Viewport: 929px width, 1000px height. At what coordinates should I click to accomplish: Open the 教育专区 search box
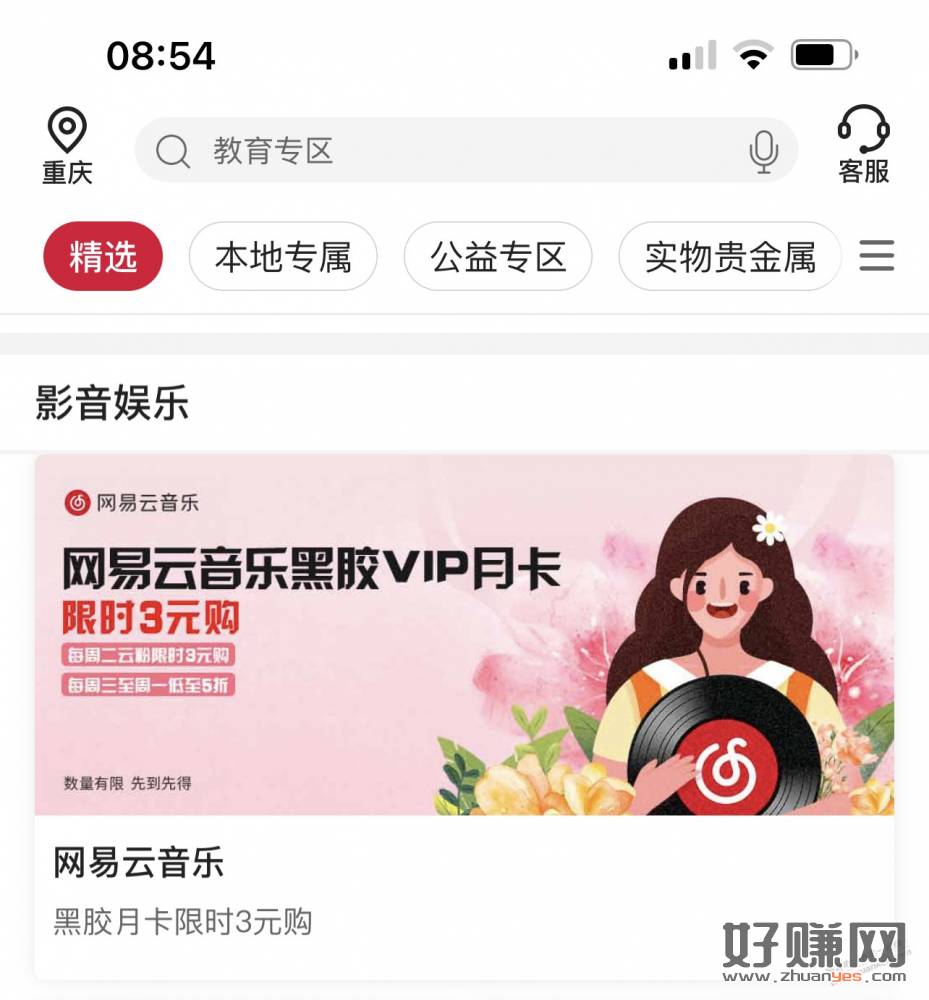440,151
